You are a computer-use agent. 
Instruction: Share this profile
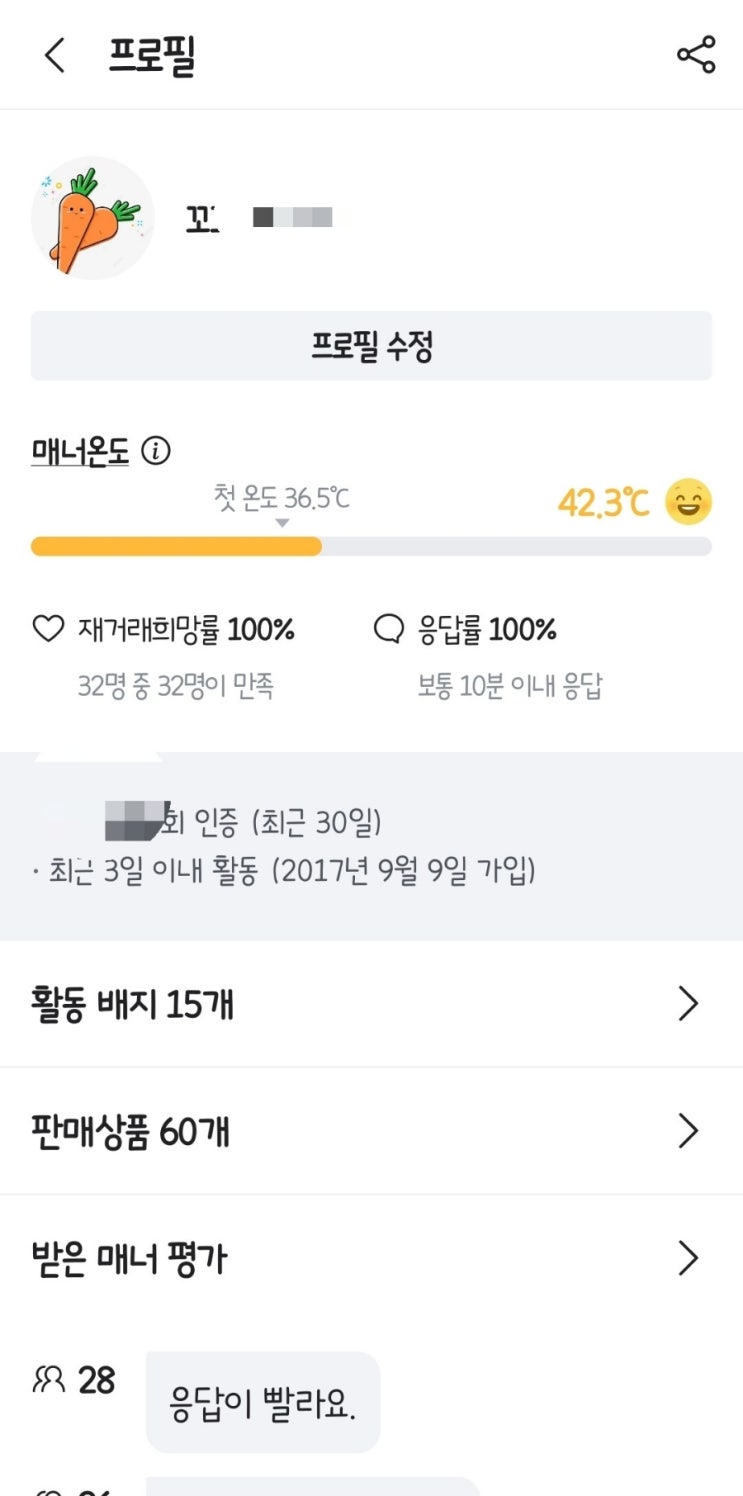click(x=696, y=54)
